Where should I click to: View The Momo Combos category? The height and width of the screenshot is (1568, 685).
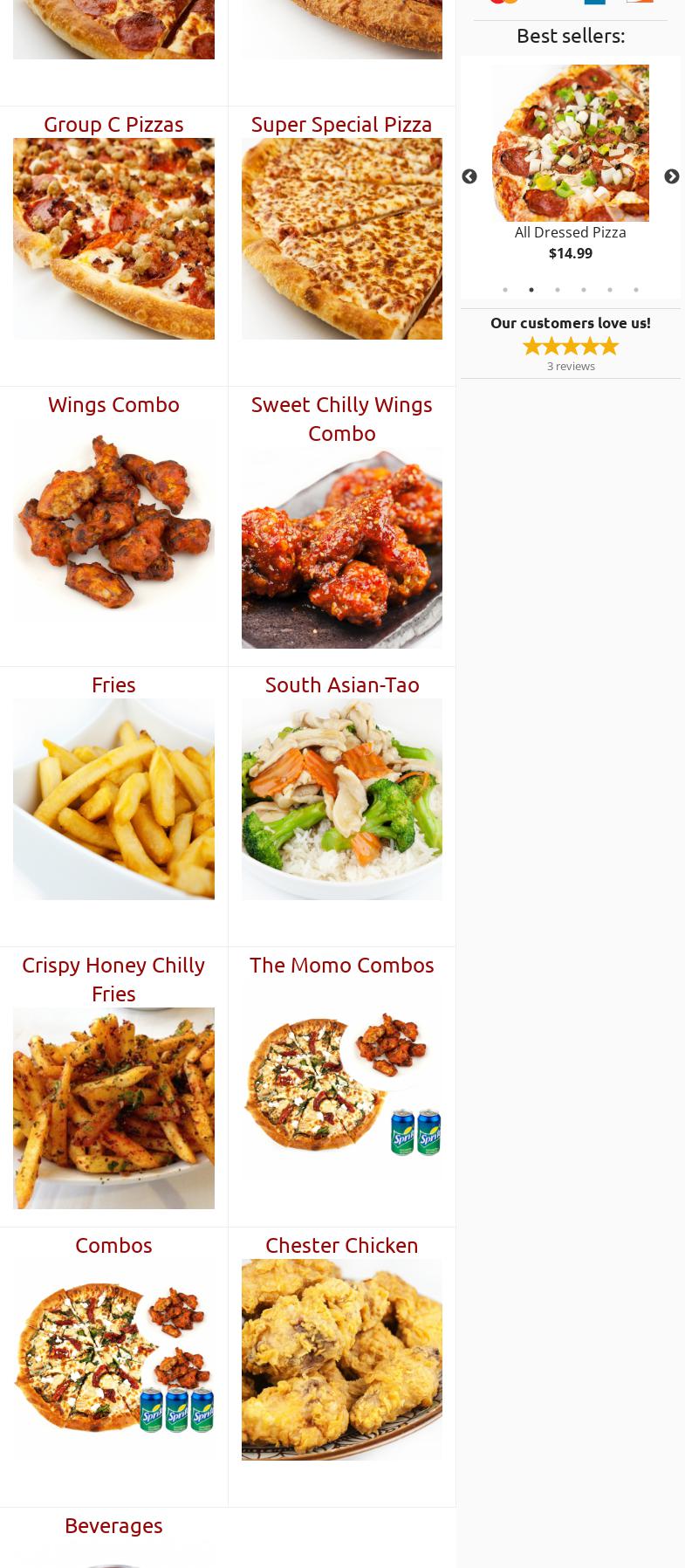click(x=341, y=966)
